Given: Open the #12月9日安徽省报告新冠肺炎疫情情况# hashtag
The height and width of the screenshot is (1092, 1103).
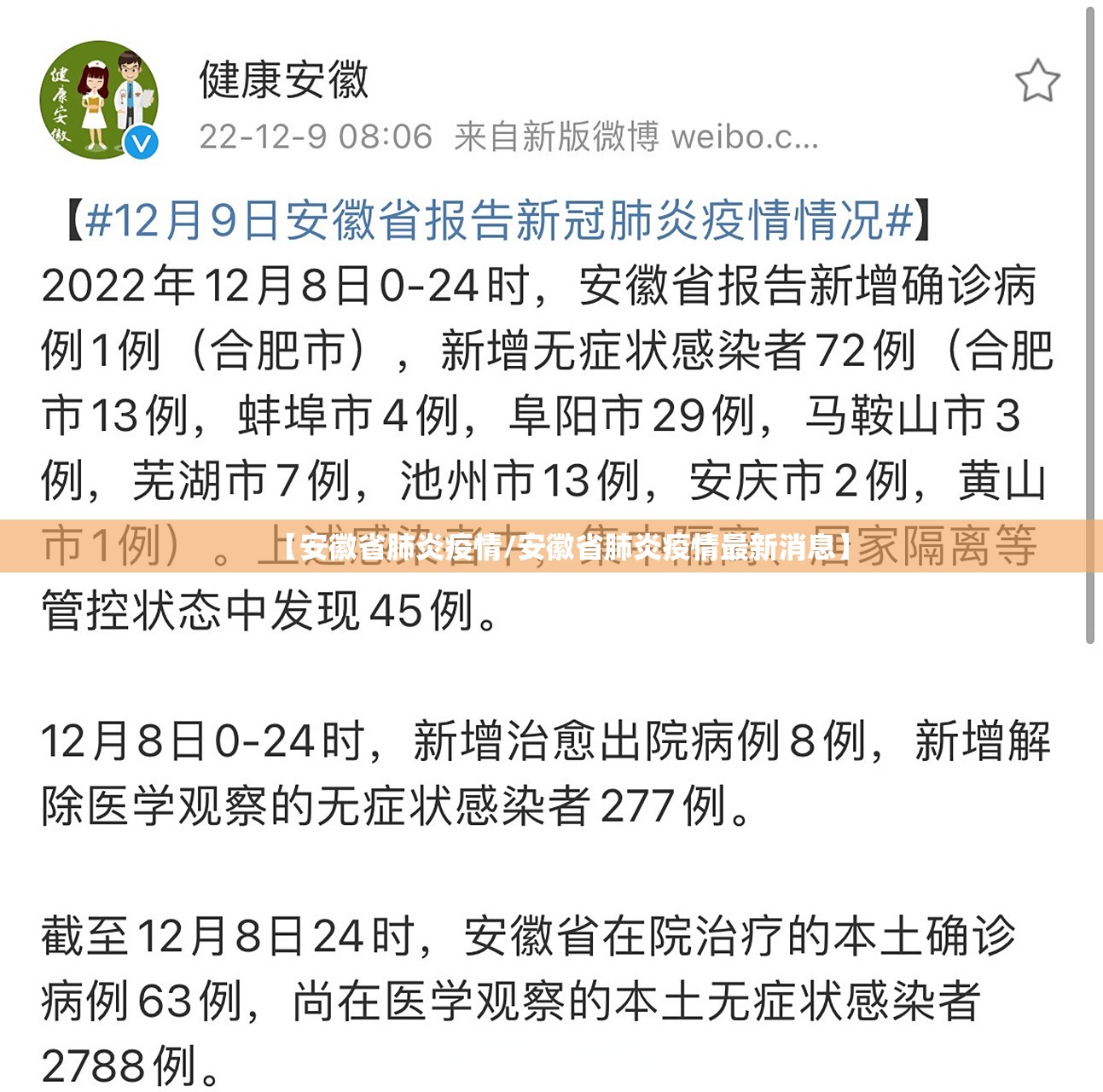Looking at the screenshot, I should coord(499,221).
